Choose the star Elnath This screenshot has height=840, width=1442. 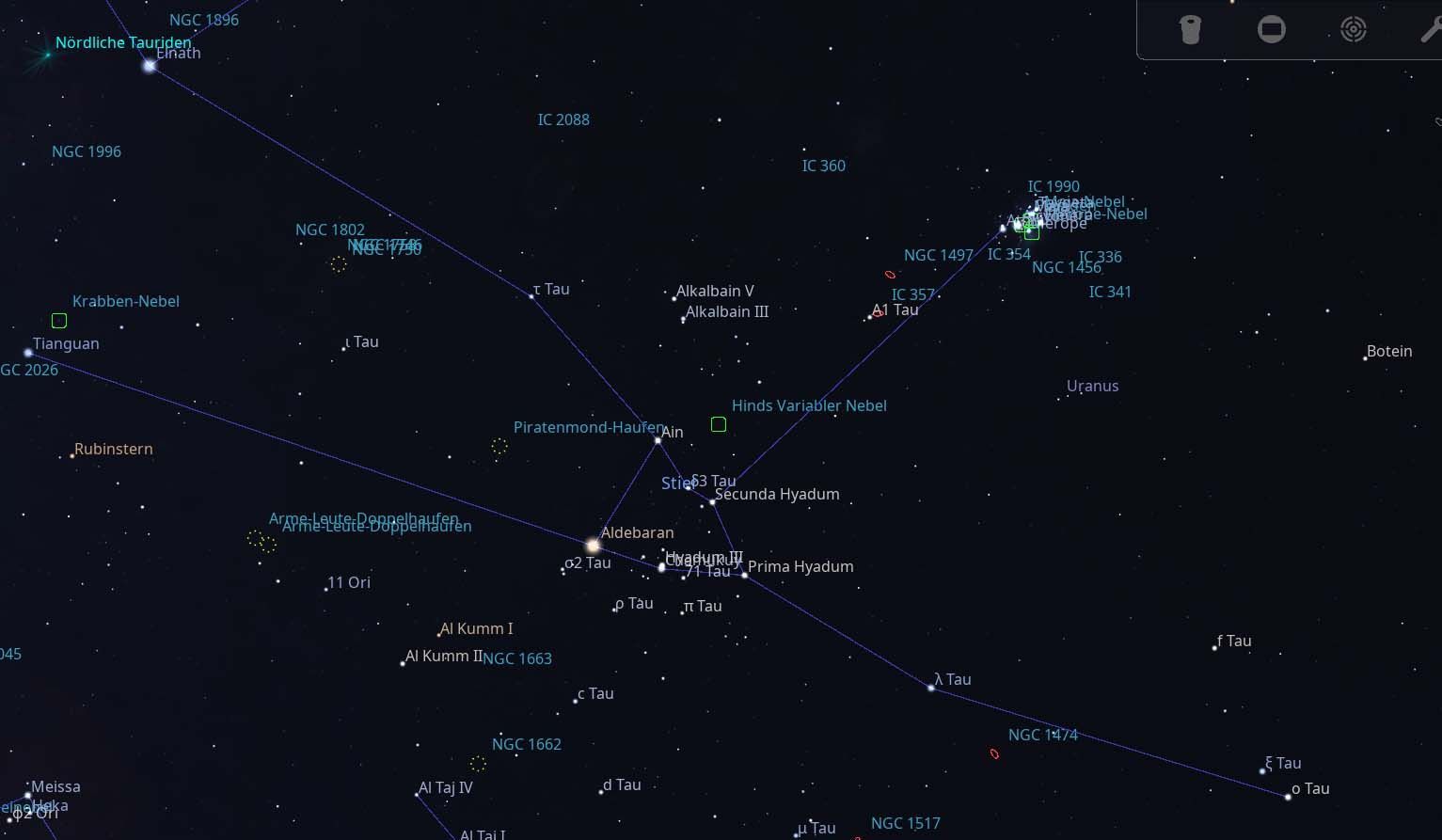point(150,66)
